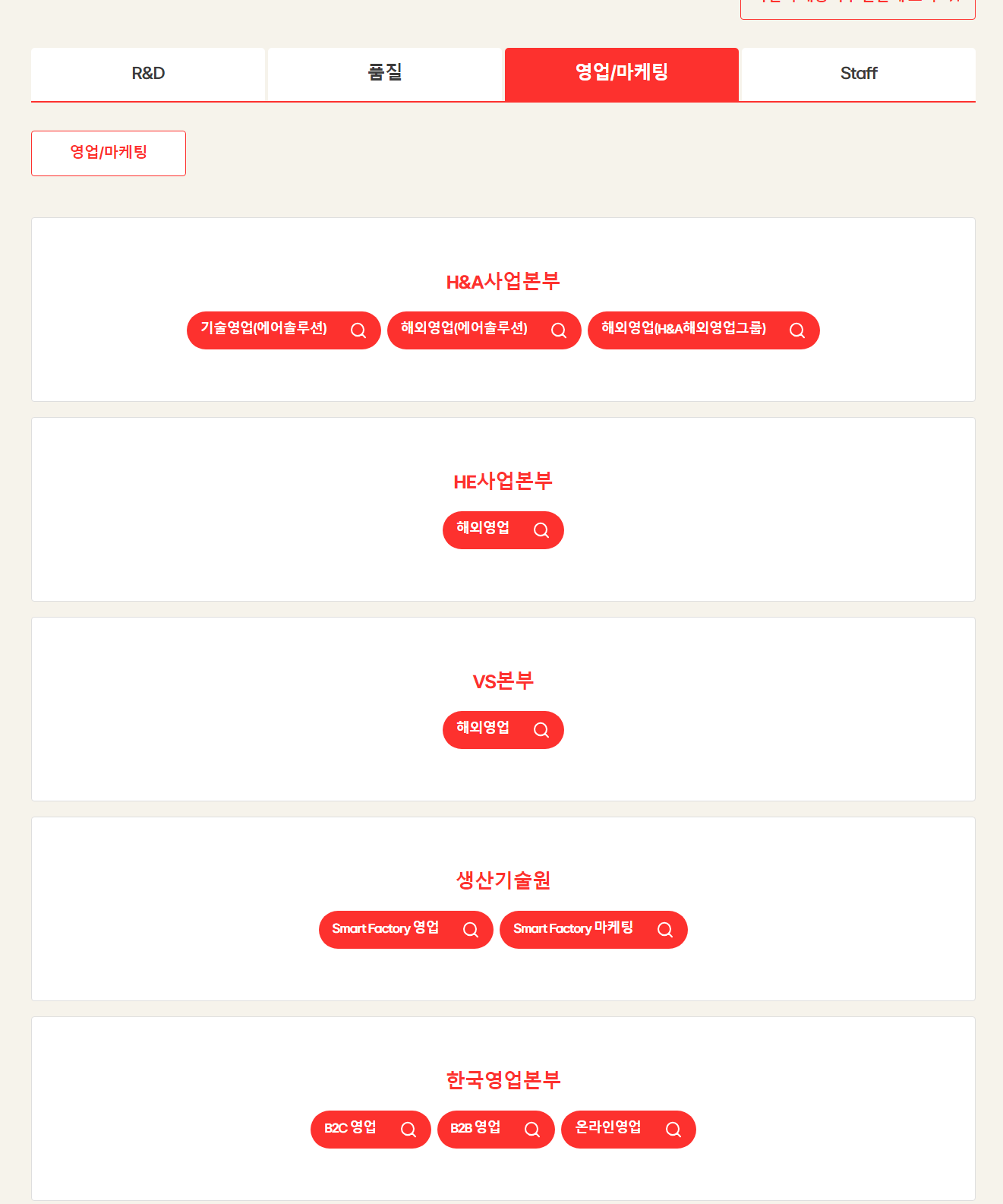Tap the outlined 영업/마케팅 filter chip
Screen dimensions: 1003x1204
[109, 153]
